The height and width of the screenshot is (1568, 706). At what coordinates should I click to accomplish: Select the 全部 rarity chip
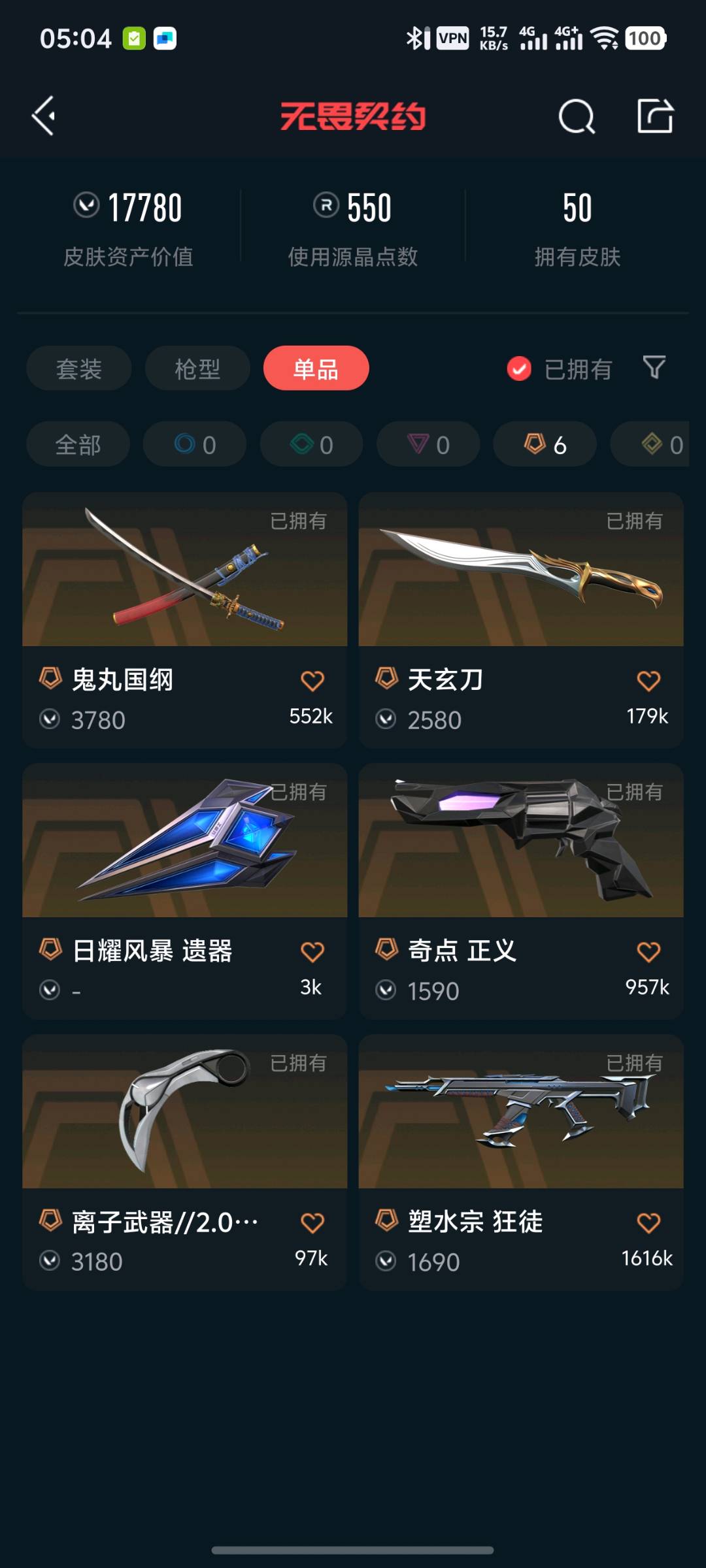78,444
